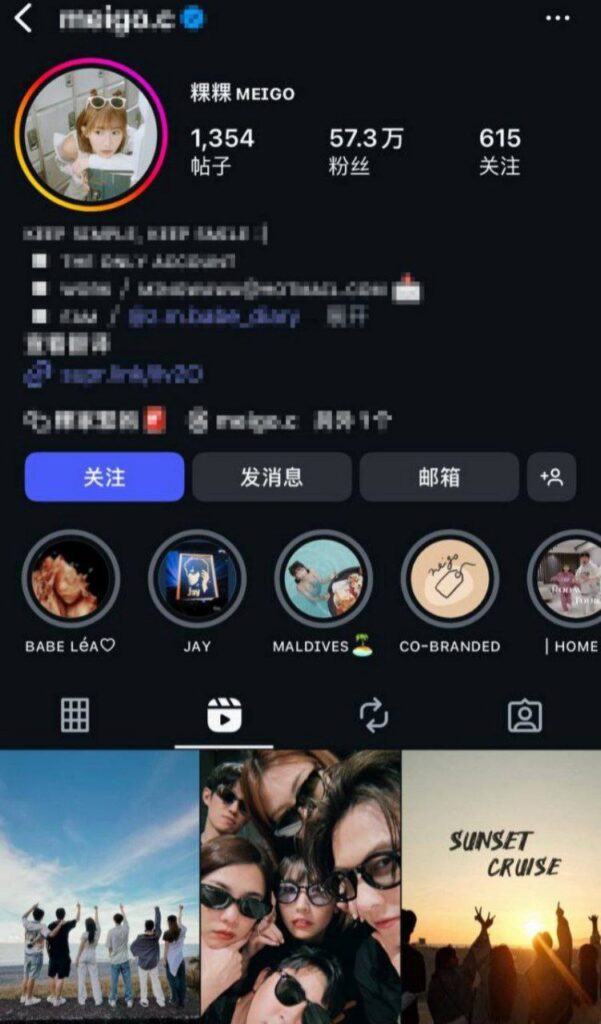Open the 57.3万 followers list
The image size is (601, 1024).
pyautogui.click(x=366, y=150)
